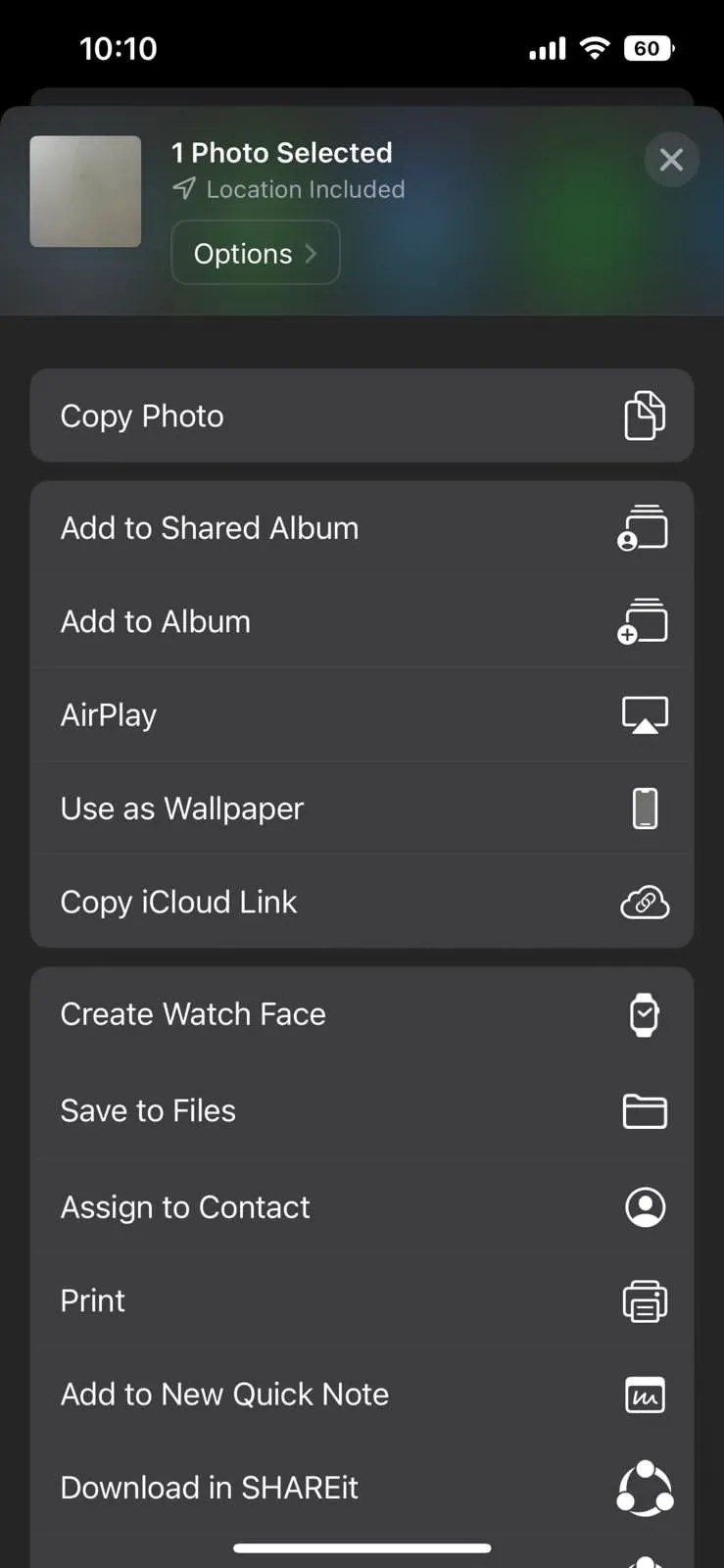Tap the Quick Note icon
This screenshot has height=1568, width=724.
click(x=645, y=1395)
